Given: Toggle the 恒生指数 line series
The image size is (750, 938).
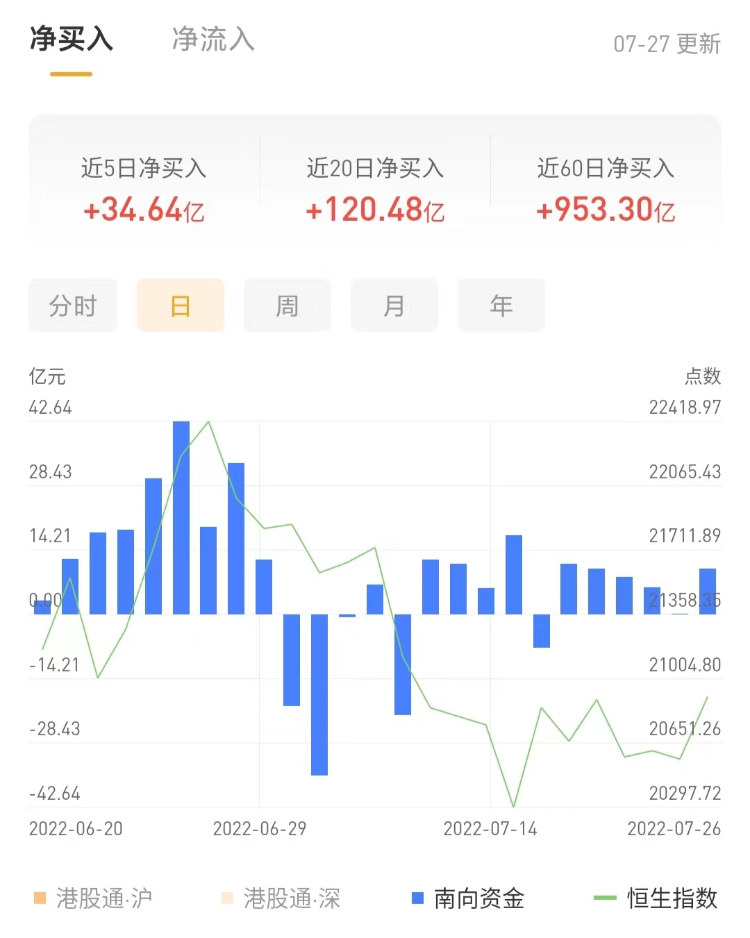Looking at the screenshot, I should 656,898.
